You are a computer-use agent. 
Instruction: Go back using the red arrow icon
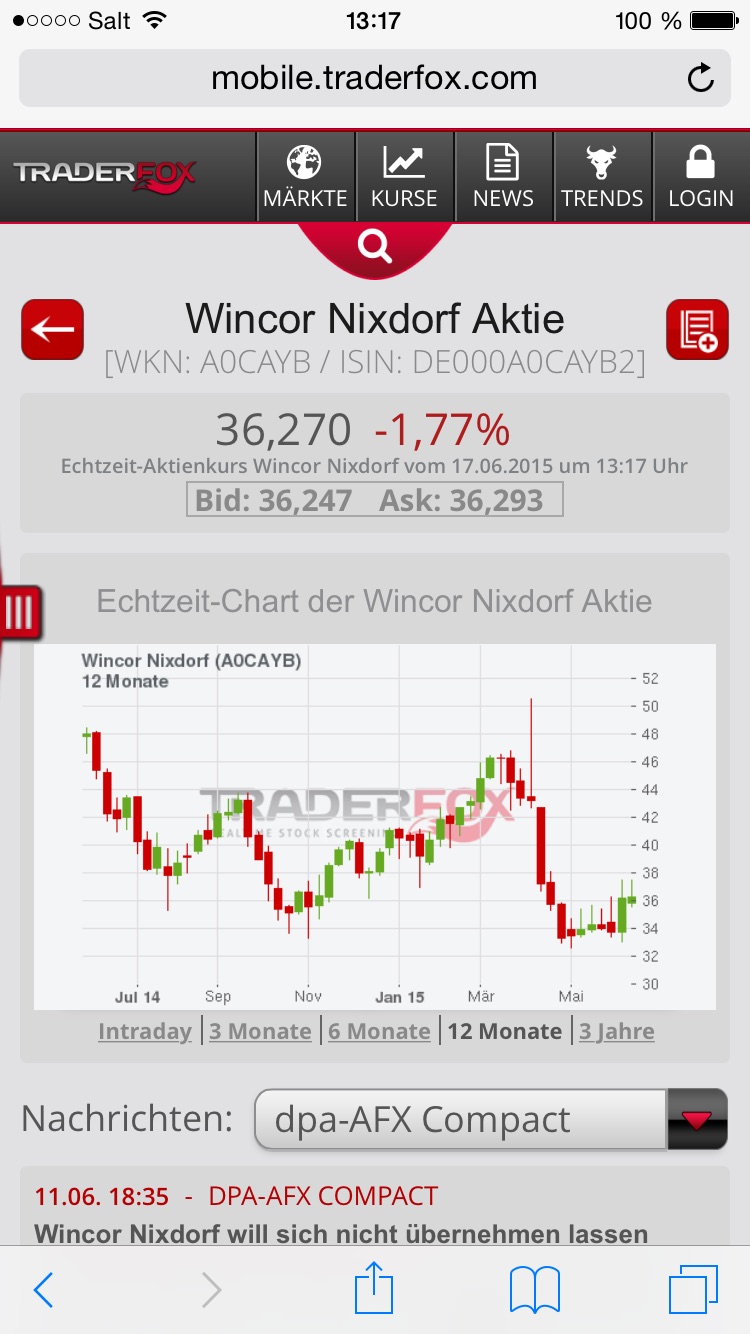52,329
